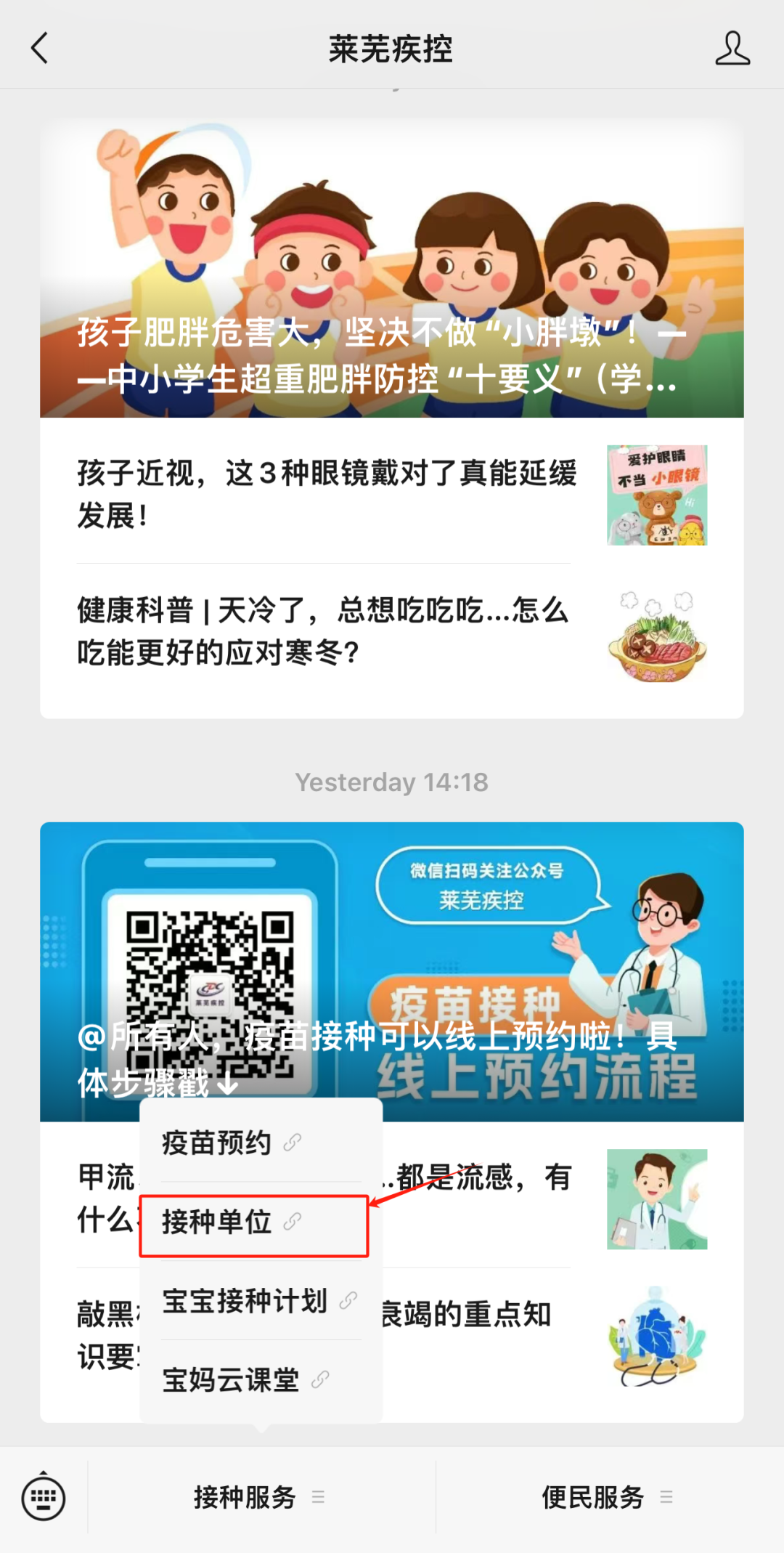Select 疫苗预约 from the popup menu
This screenshot has height=1553, width=784.
tap(216, 1143)
